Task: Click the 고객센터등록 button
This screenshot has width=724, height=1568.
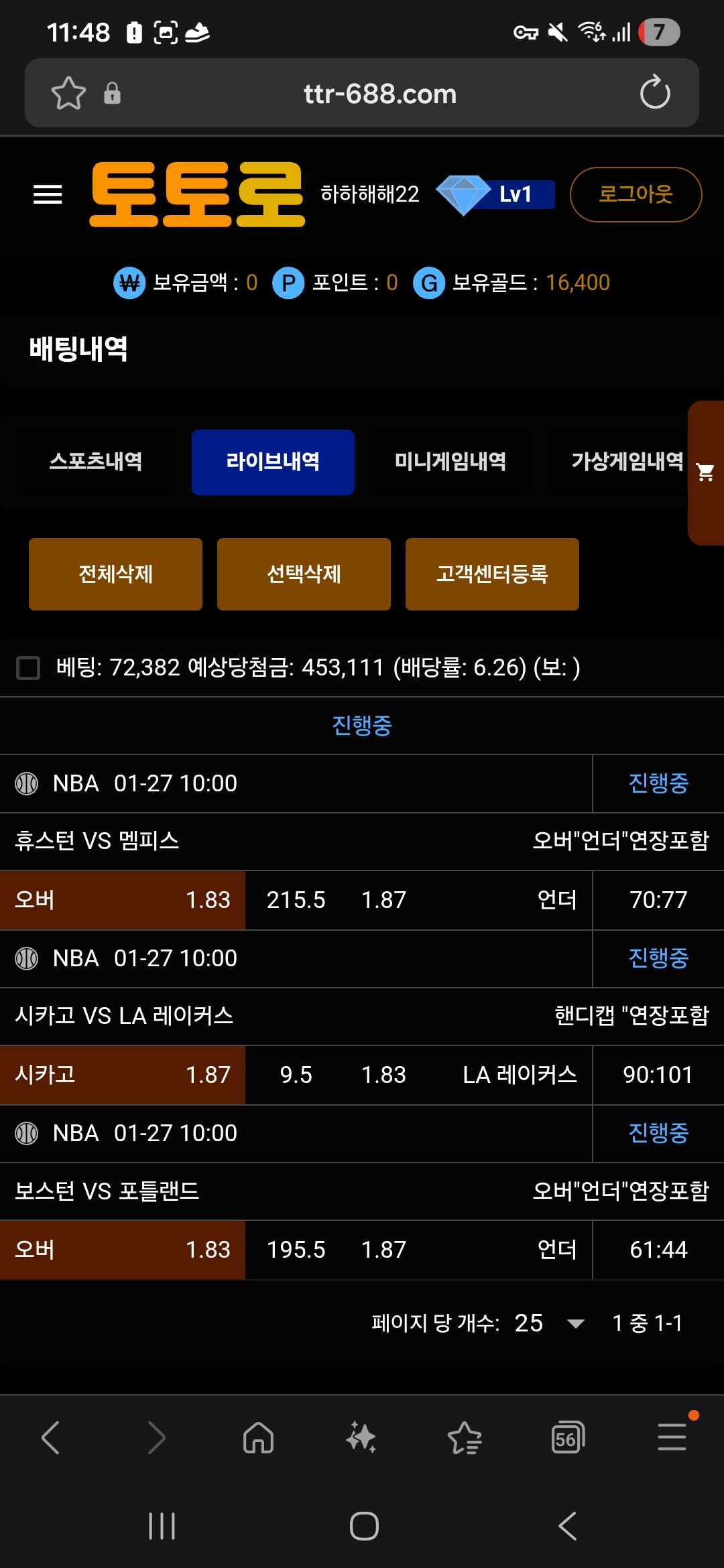Action: tap(491, 574)
